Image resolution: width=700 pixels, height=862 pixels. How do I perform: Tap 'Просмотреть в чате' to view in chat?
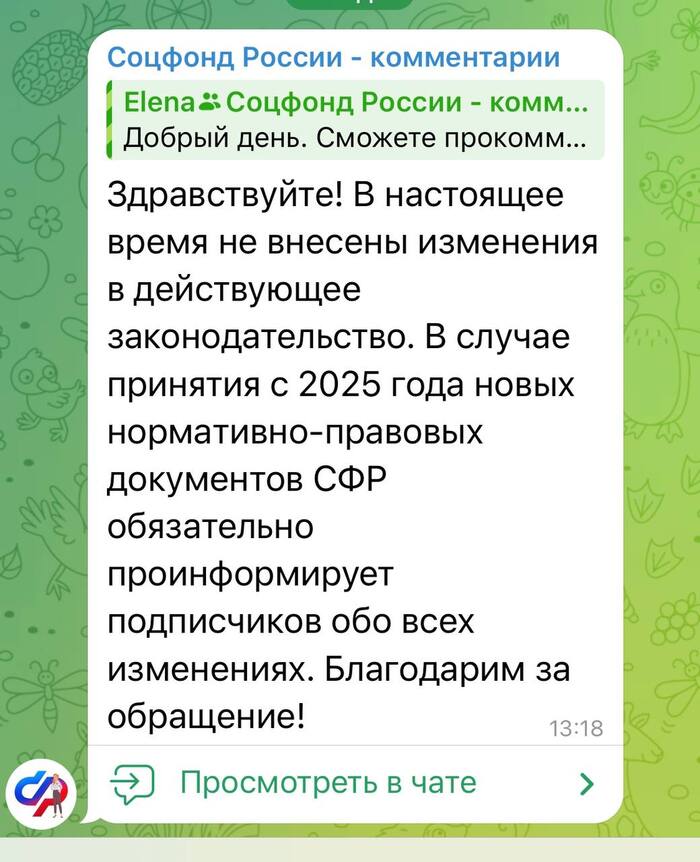[x=327, y=783]
